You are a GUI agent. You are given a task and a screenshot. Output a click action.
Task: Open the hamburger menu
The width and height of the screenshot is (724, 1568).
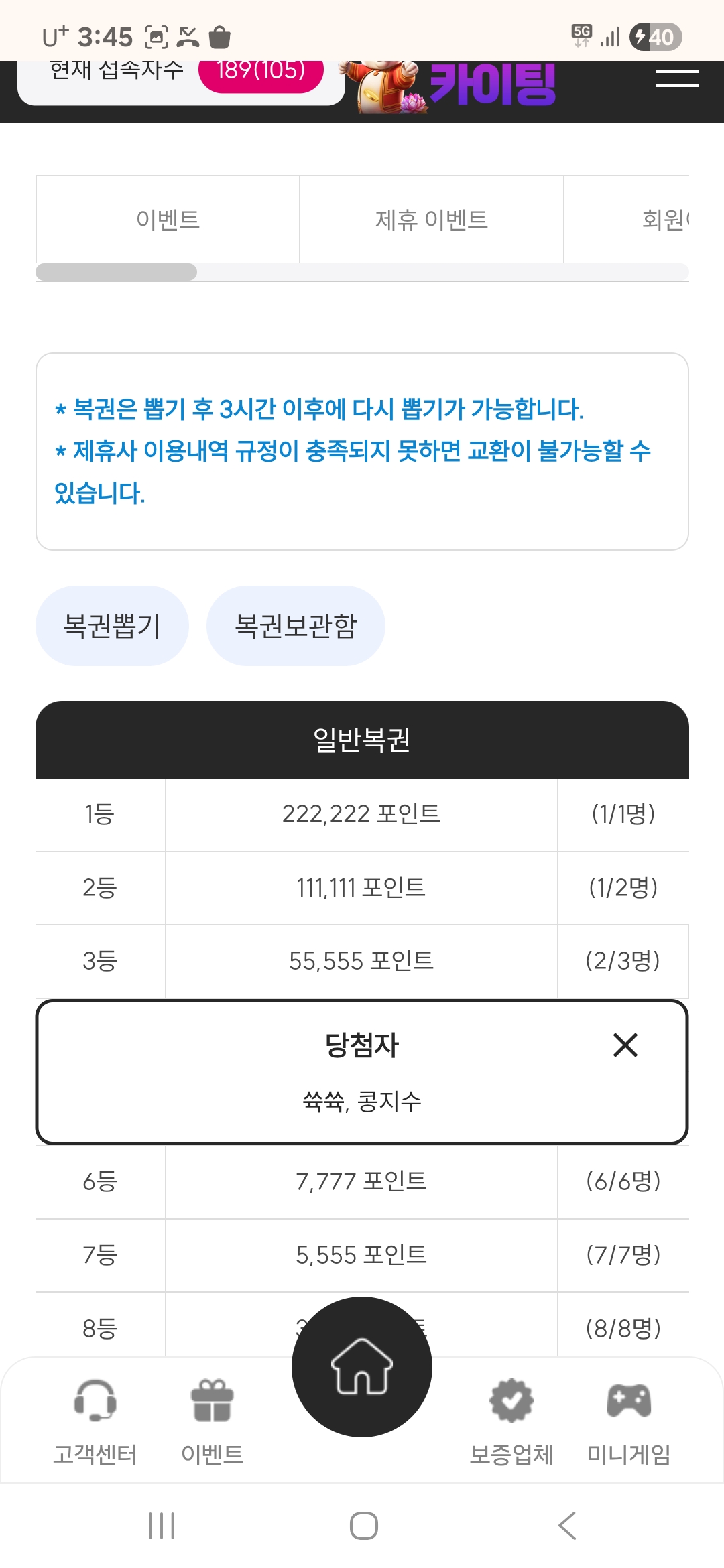pos(677,78)
